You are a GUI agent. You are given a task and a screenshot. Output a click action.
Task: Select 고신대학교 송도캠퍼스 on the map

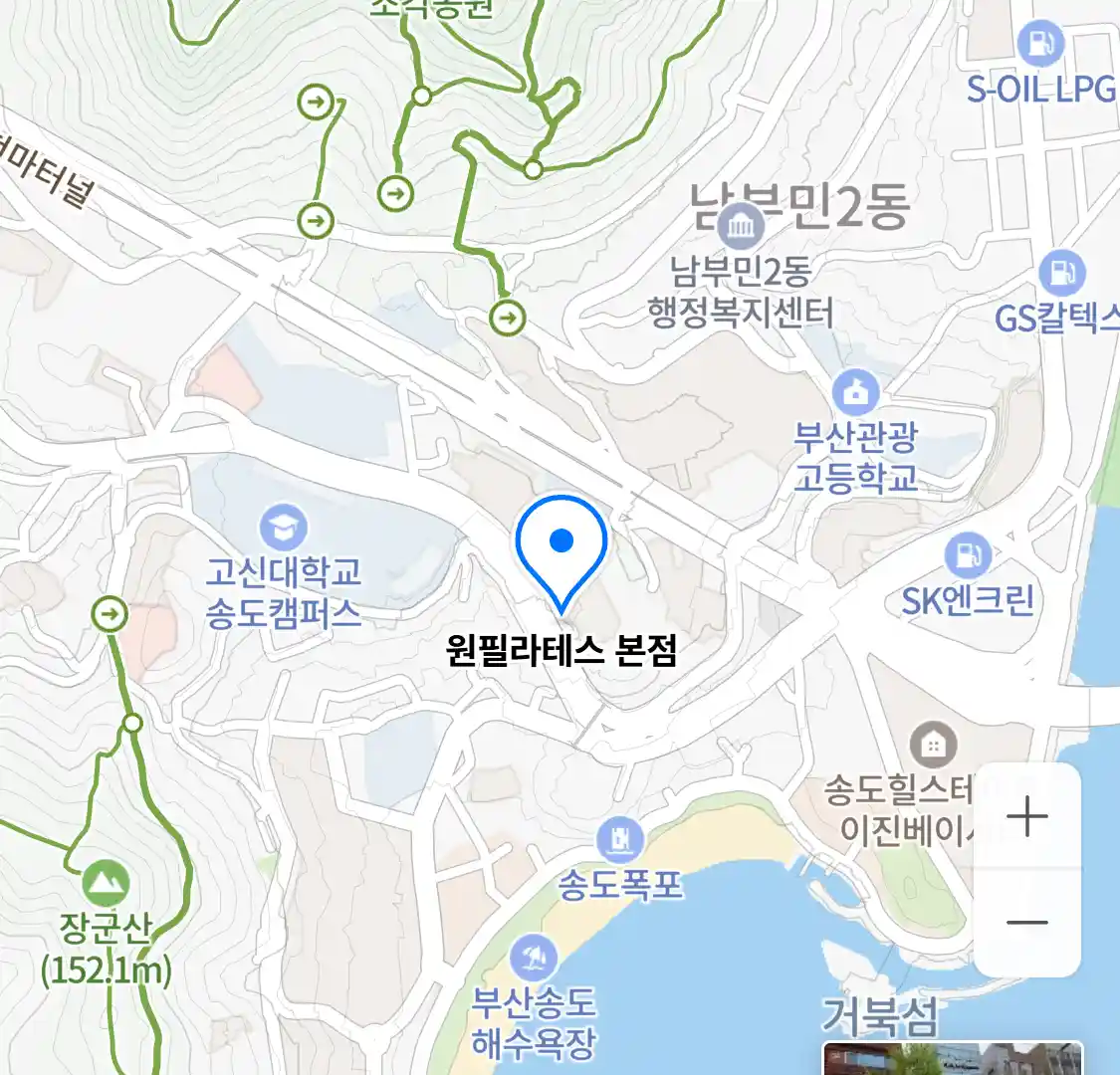[283, 528]
